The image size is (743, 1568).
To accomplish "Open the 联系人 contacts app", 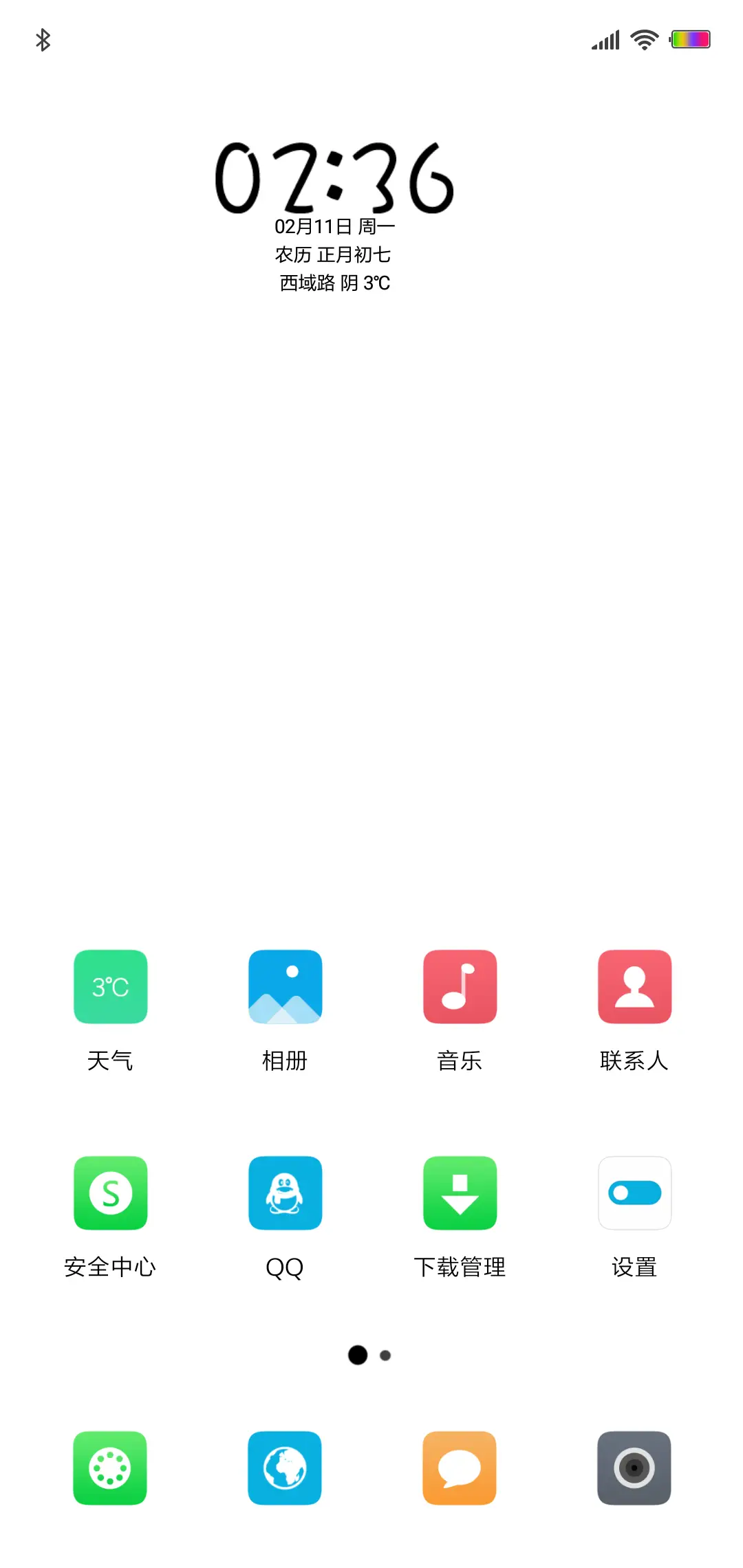I will tap(634, 986).
